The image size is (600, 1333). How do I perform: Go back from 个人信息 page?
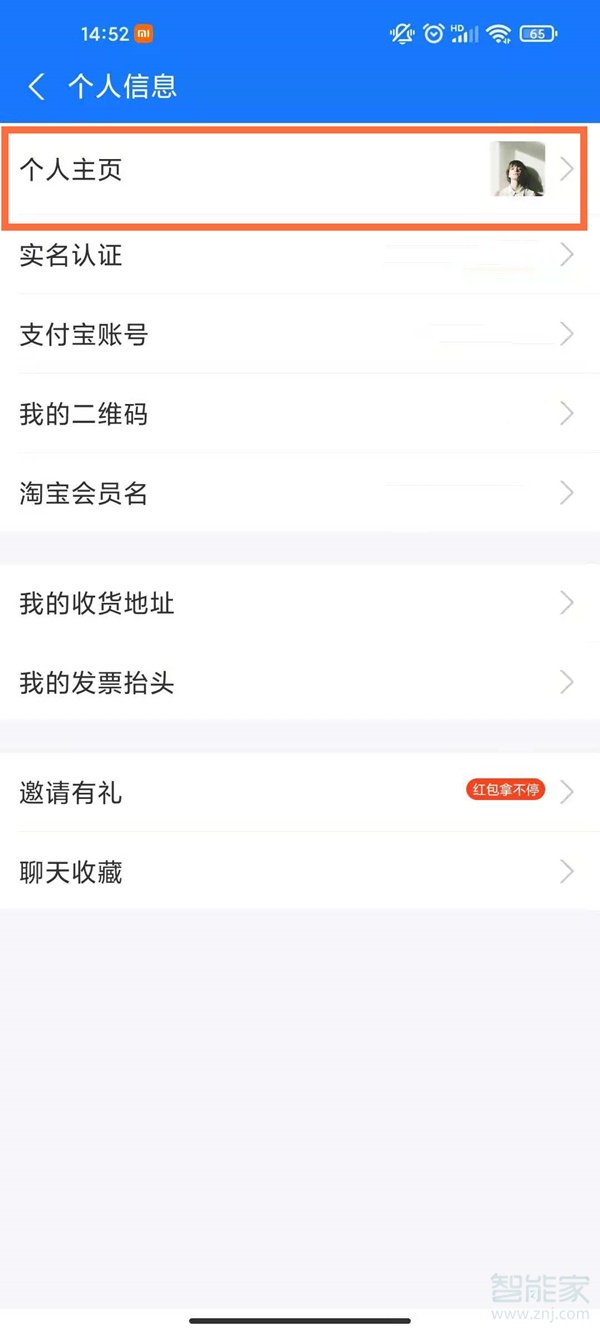37,87
